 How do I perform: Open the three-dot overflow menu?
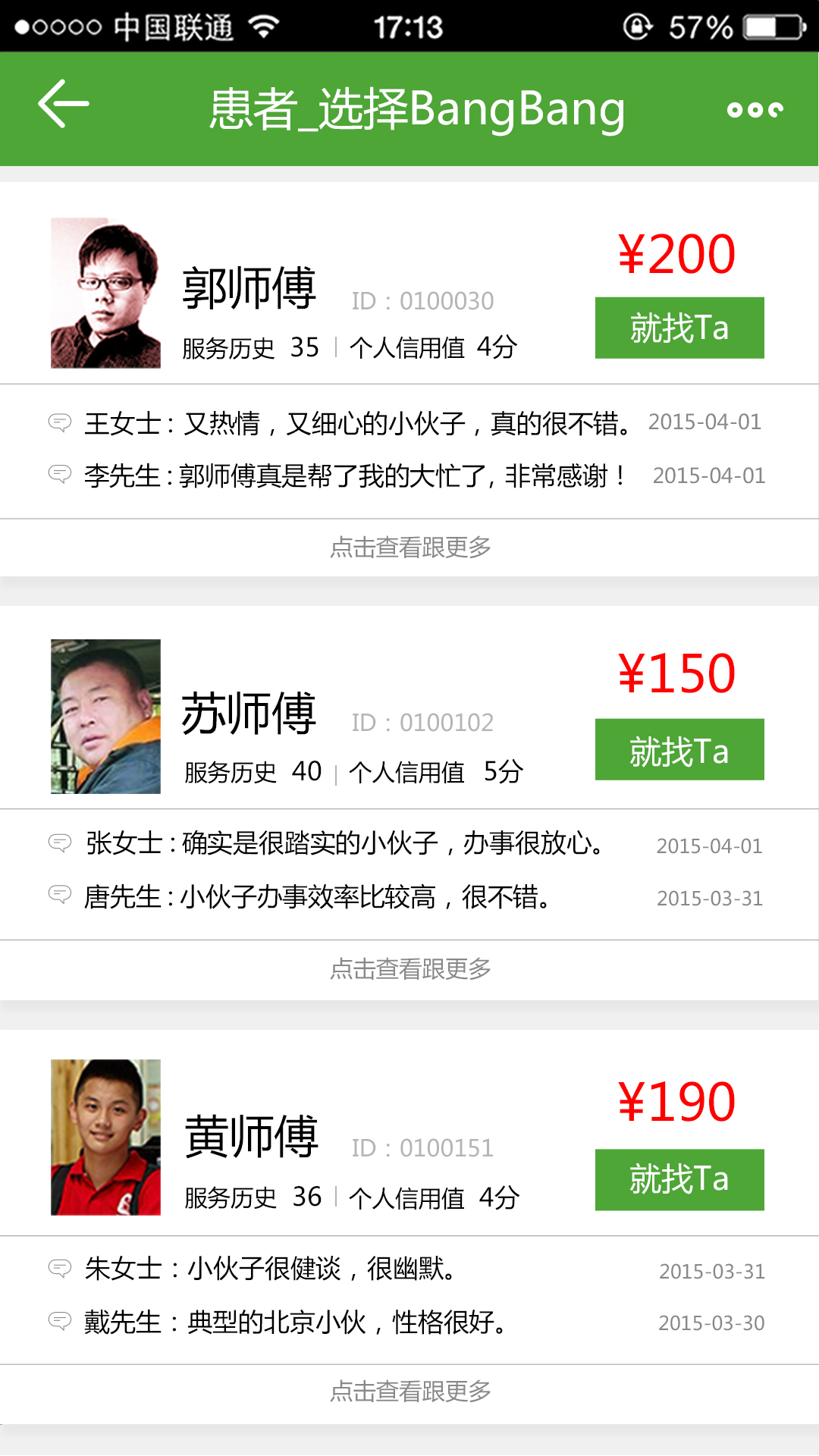pos(755,110)
